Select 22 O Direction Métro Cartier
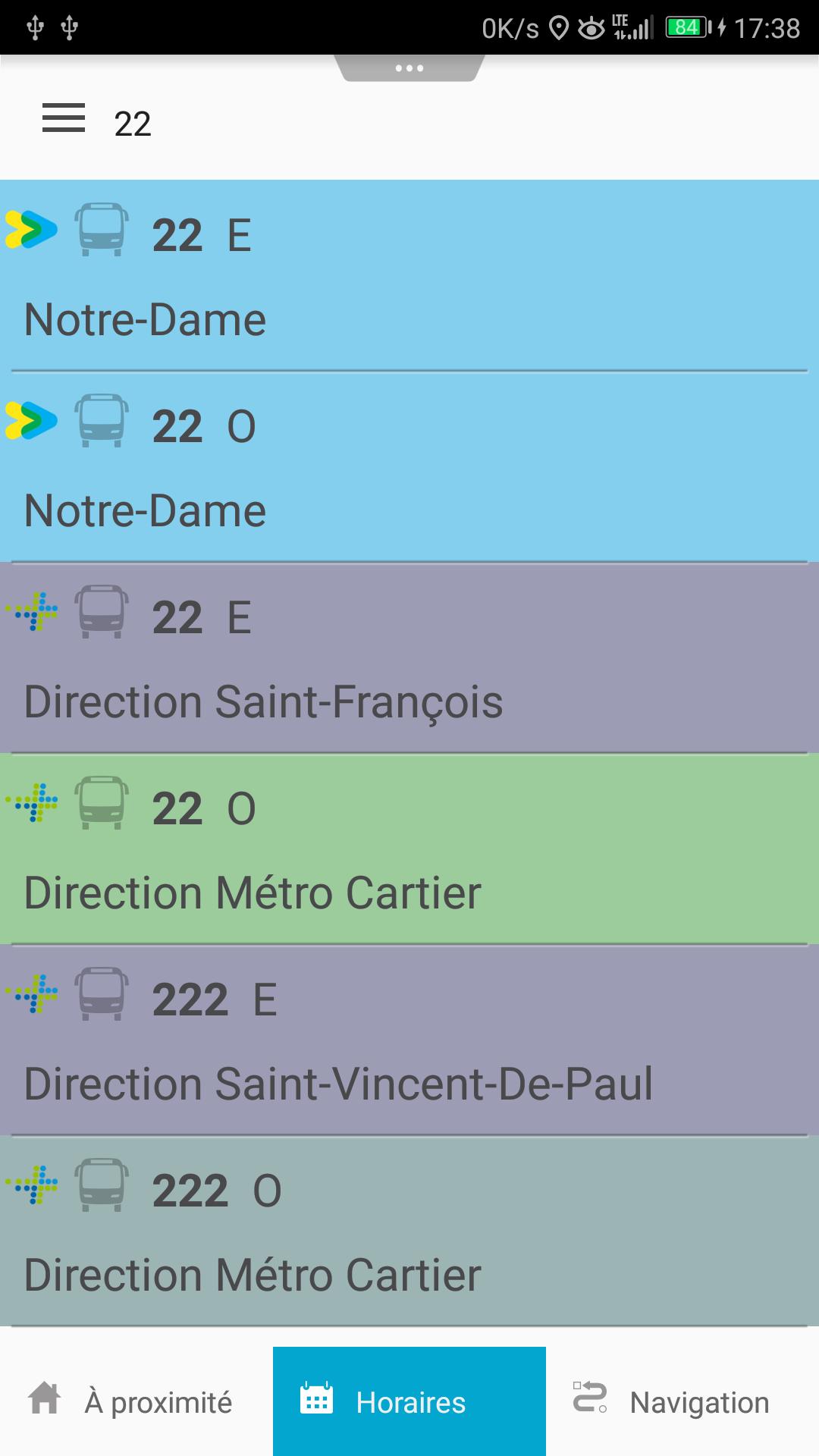 (x=409, y=849)
